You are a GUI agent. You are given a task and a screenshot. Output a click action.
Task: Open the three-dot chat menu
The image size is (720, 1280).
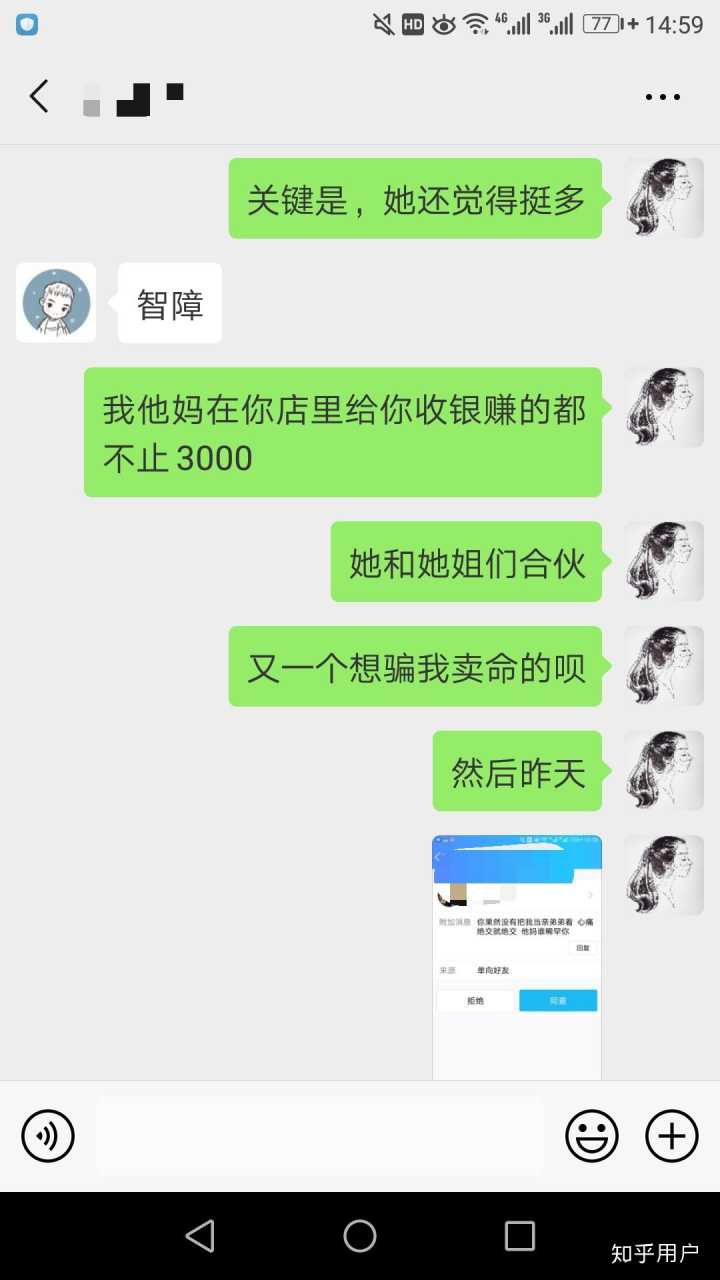click(x=662, y=97)
